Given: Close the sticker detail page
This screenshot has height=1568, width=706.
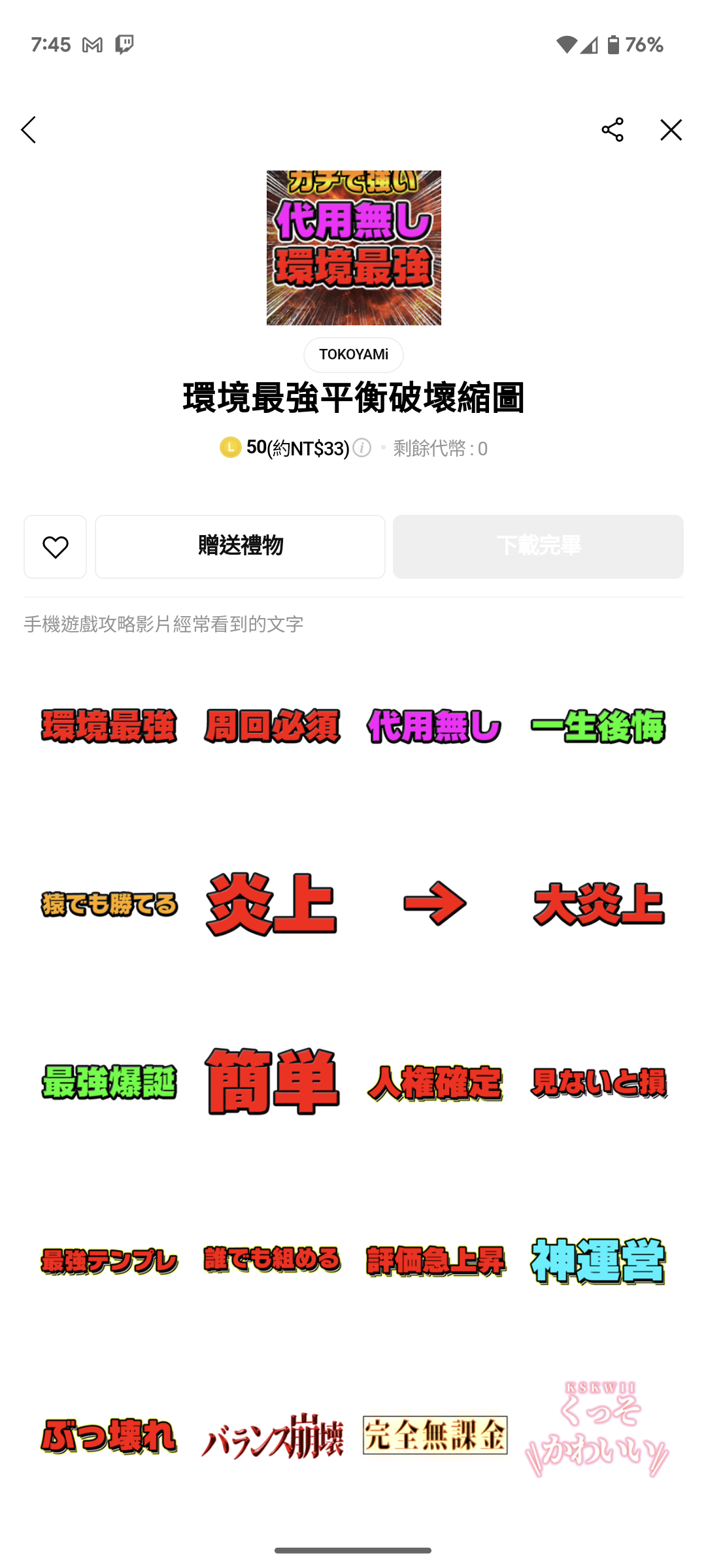Looking at the screenshot, I should pyautogui.click(x=671, y=130).
